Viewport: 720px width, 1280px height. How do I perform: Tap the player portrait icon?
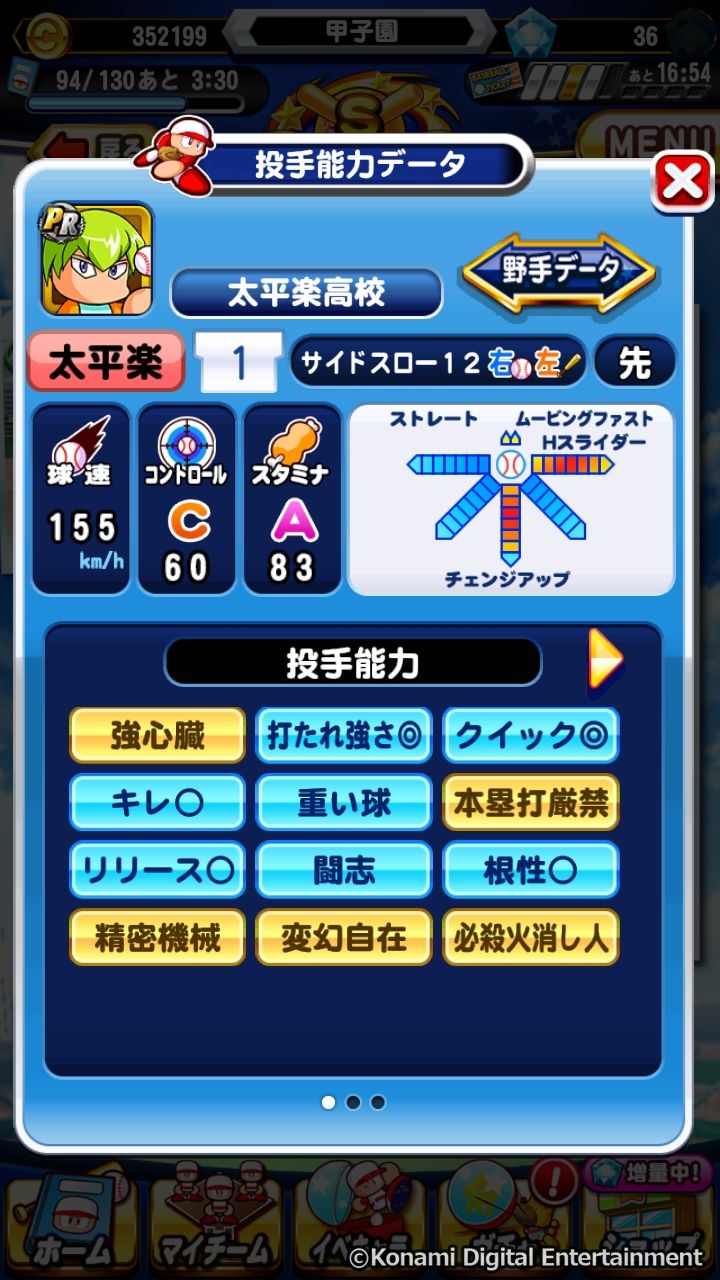click(97, 260)
